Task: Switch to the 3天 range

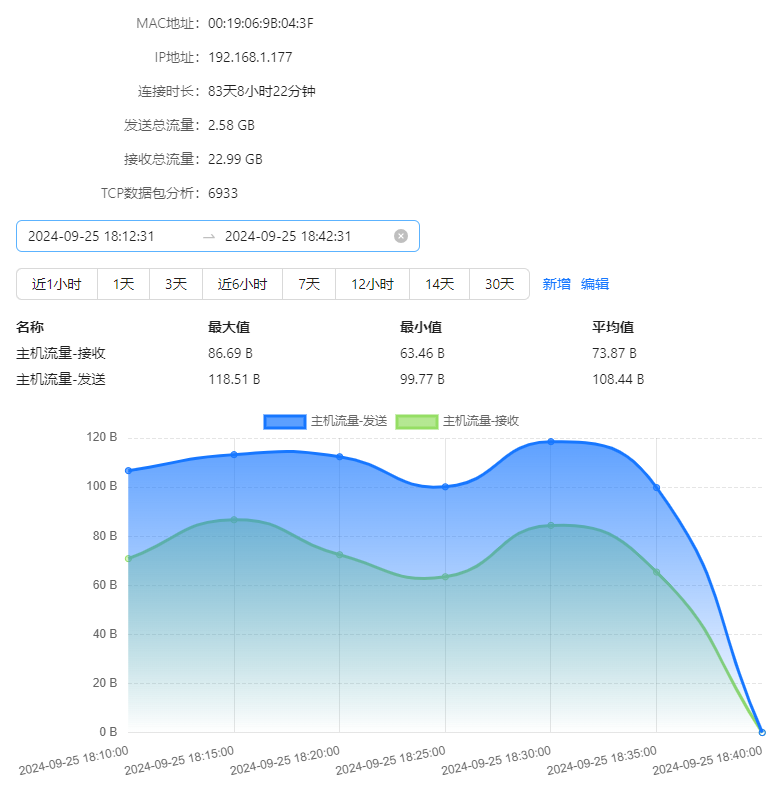Action: (176, 284)
